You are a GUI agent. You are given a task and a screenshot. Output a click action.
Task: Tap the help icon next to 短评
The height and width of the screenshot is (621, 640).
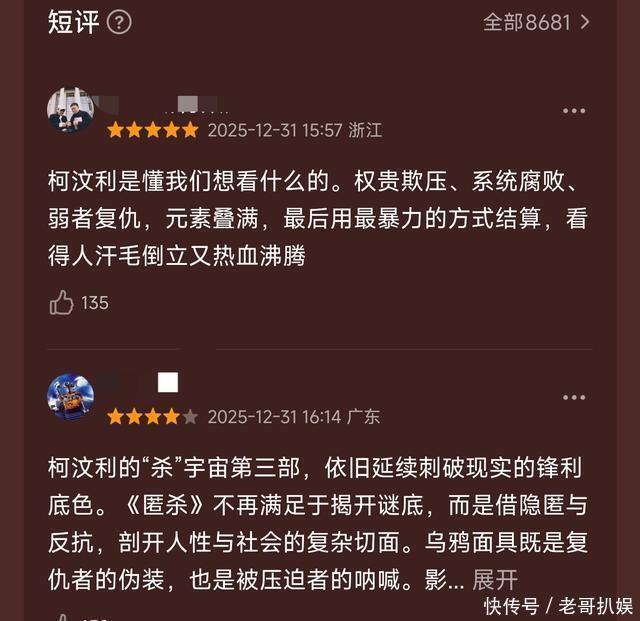(x=119, y=22)
